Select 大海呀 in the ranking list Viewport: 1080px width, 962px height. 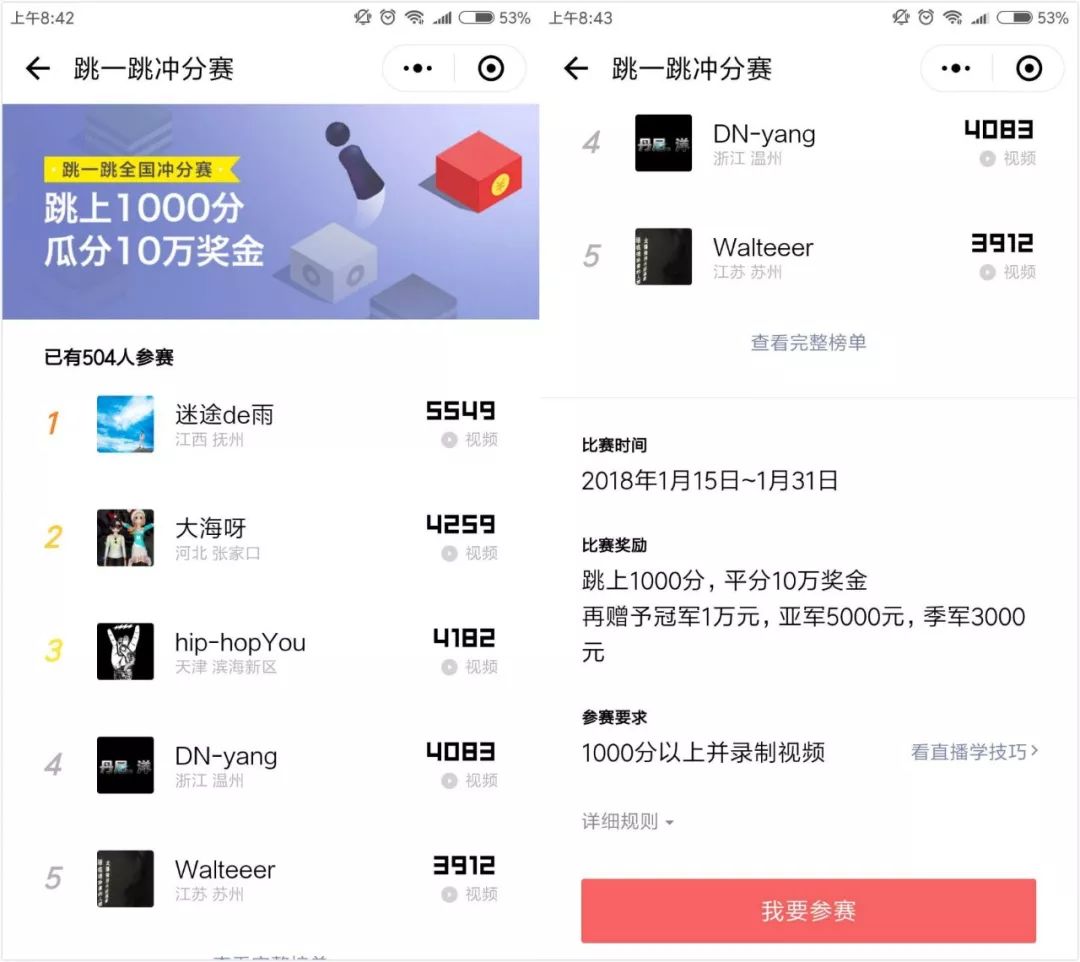point(210,528)
